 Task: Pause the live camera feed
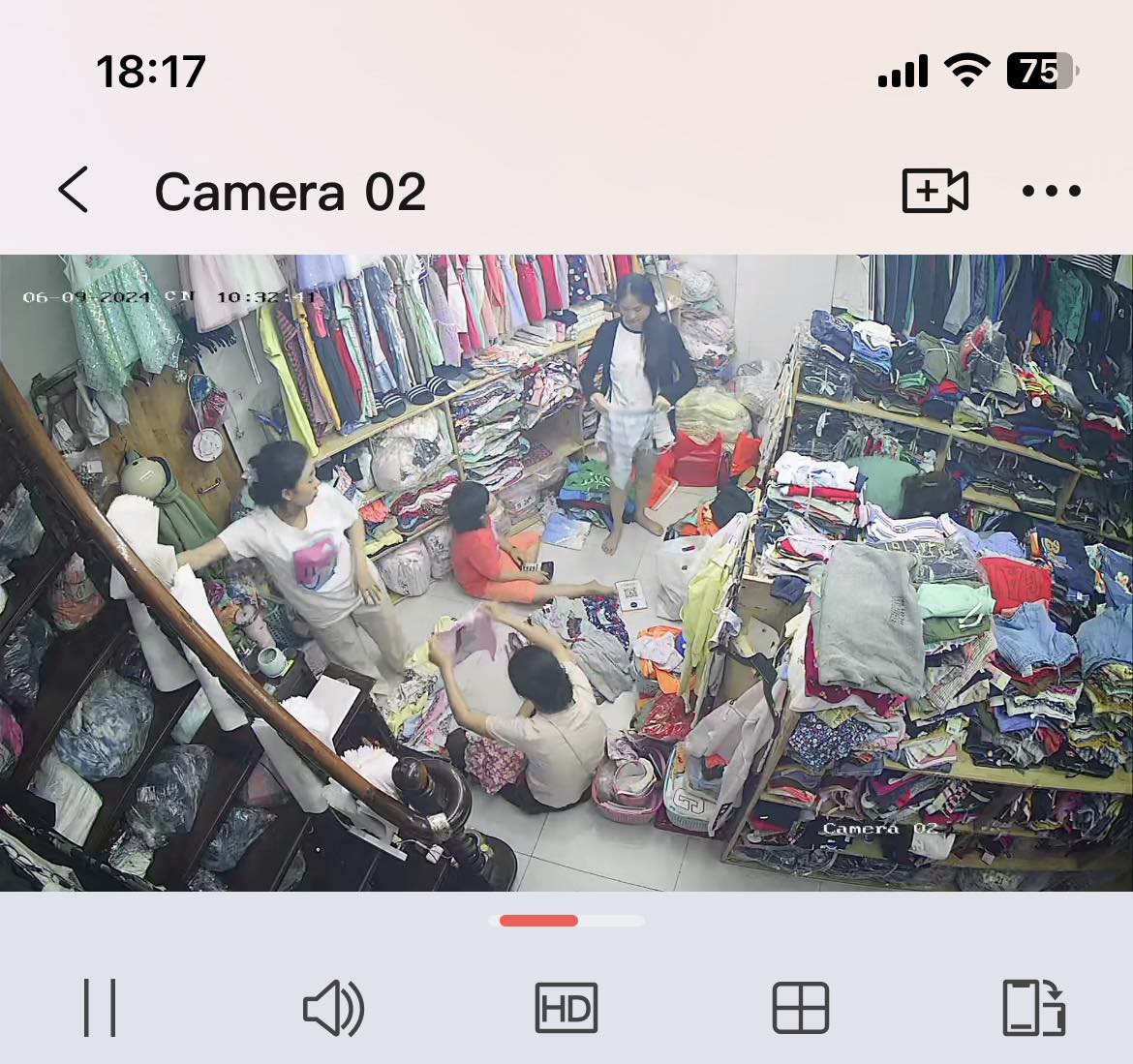(100, 1008)
